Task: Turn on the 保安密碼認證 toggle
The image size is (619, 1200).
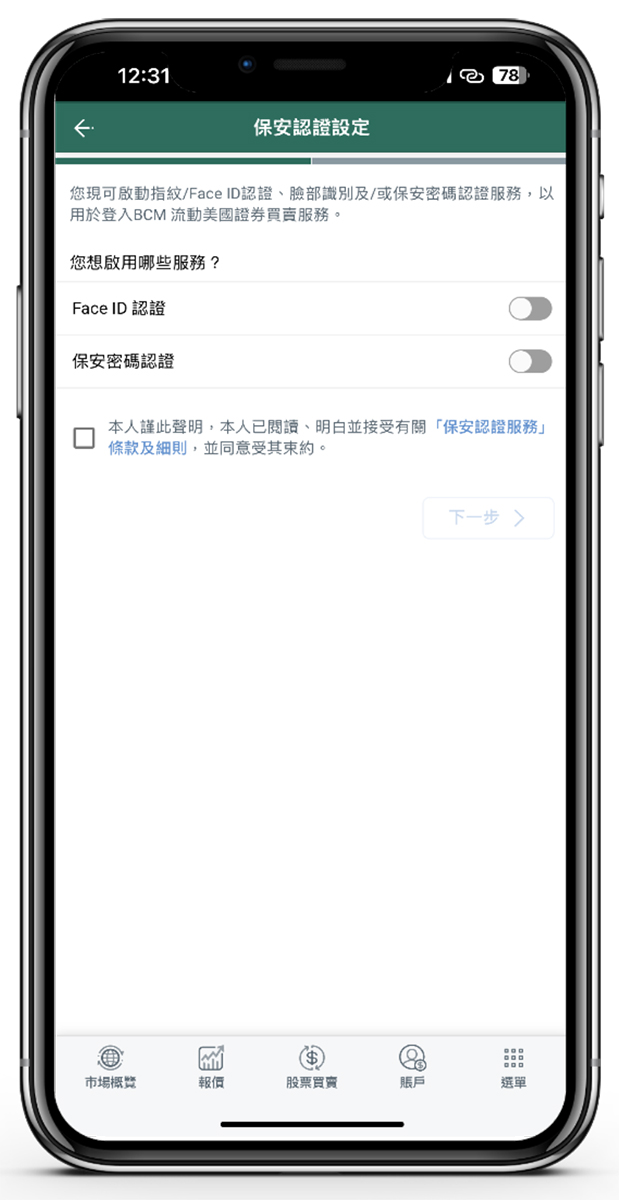Action: [x=529, y=361]
